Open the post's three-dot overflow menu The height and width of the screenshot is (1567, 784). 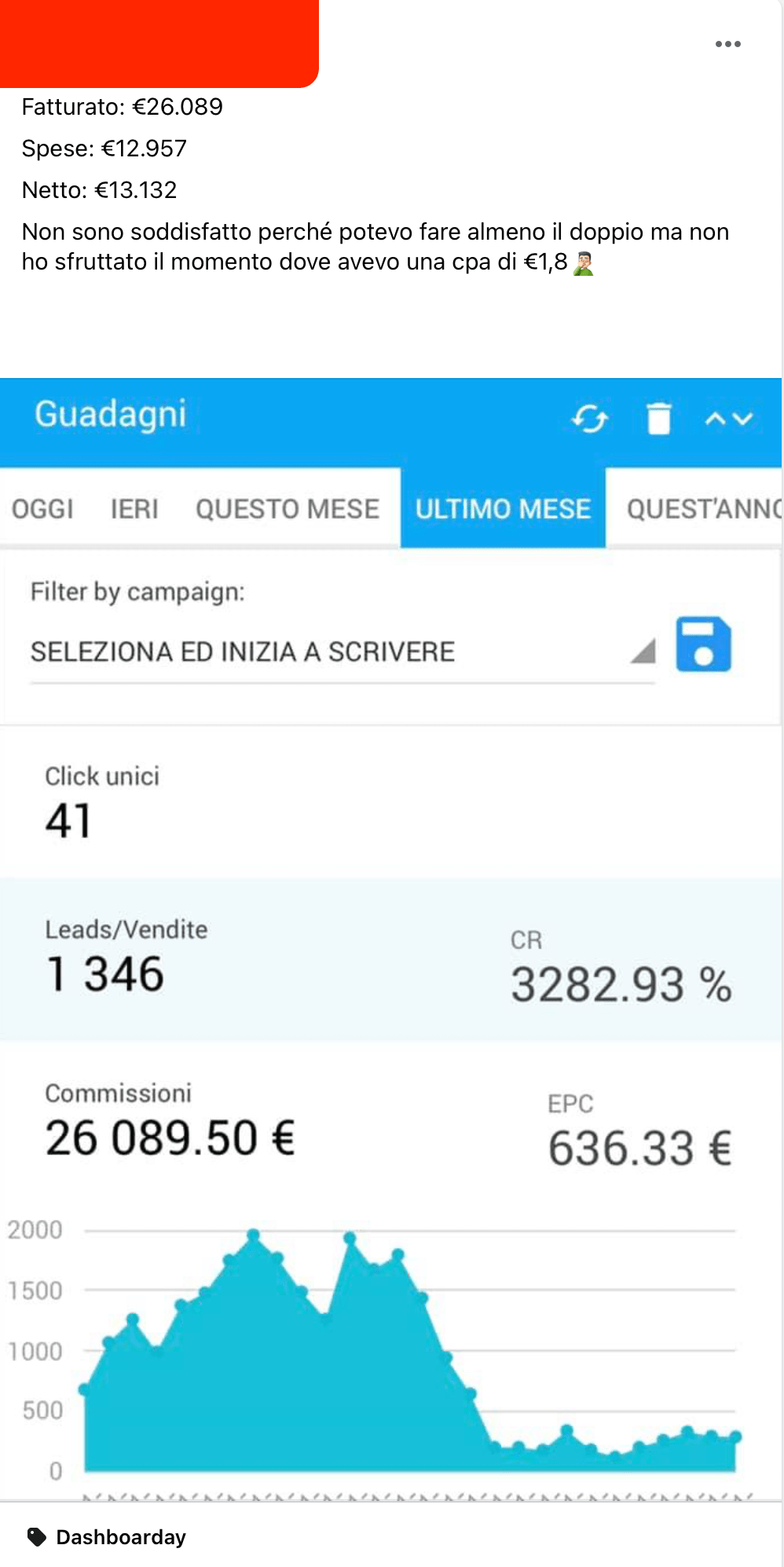click(727, 44)
